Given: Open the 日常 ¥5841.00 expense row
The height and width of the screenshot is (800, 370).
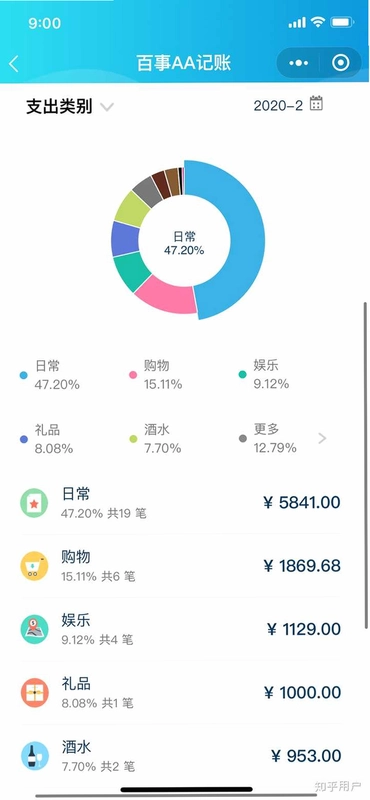Looking at the screenshot, I should 181,503.
